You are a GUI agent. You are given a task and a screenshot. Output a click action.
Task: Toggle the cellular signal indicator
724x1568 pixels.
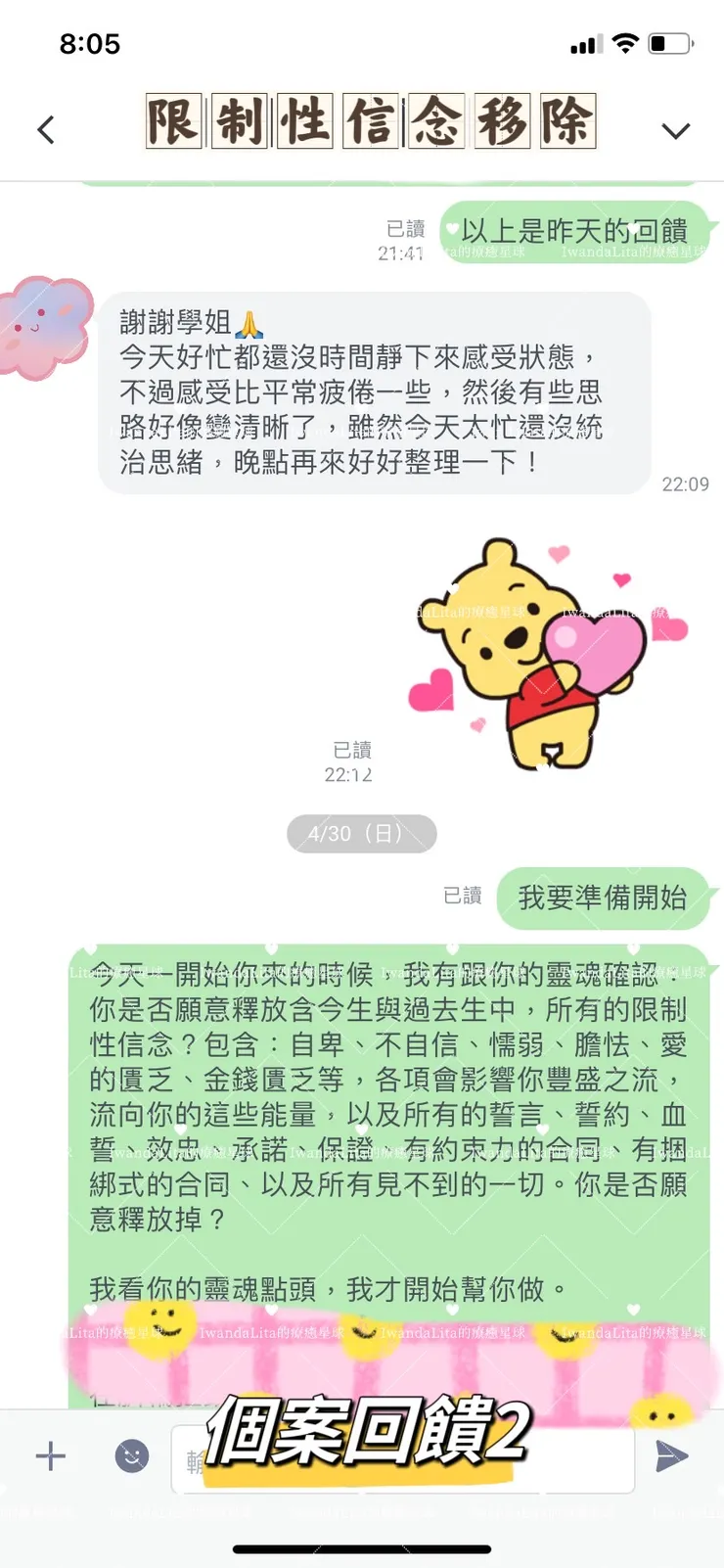click(x=585, y=43)
